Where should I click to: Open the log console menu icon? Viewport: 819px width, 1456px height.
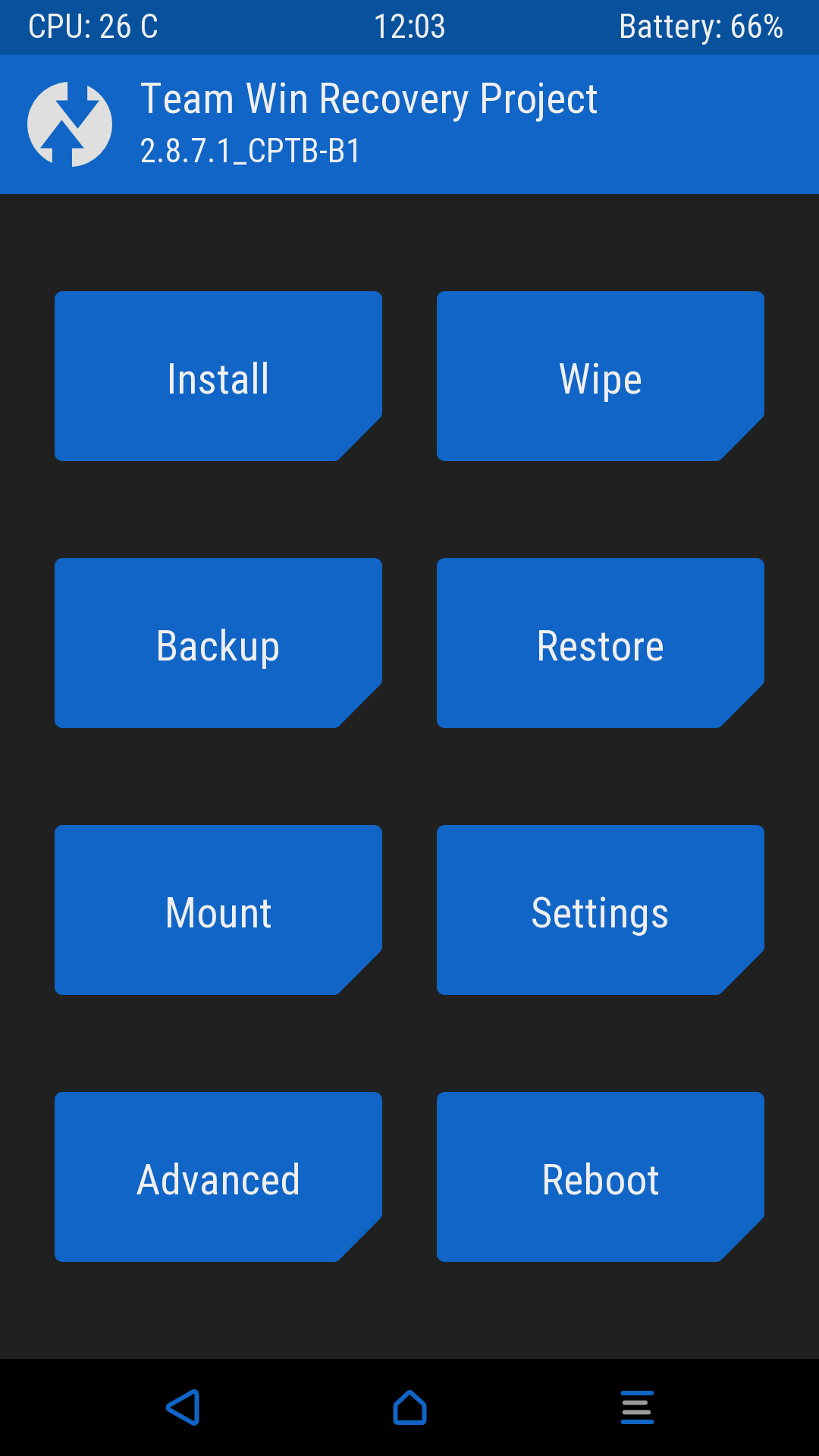click(x=637, y=1407)
